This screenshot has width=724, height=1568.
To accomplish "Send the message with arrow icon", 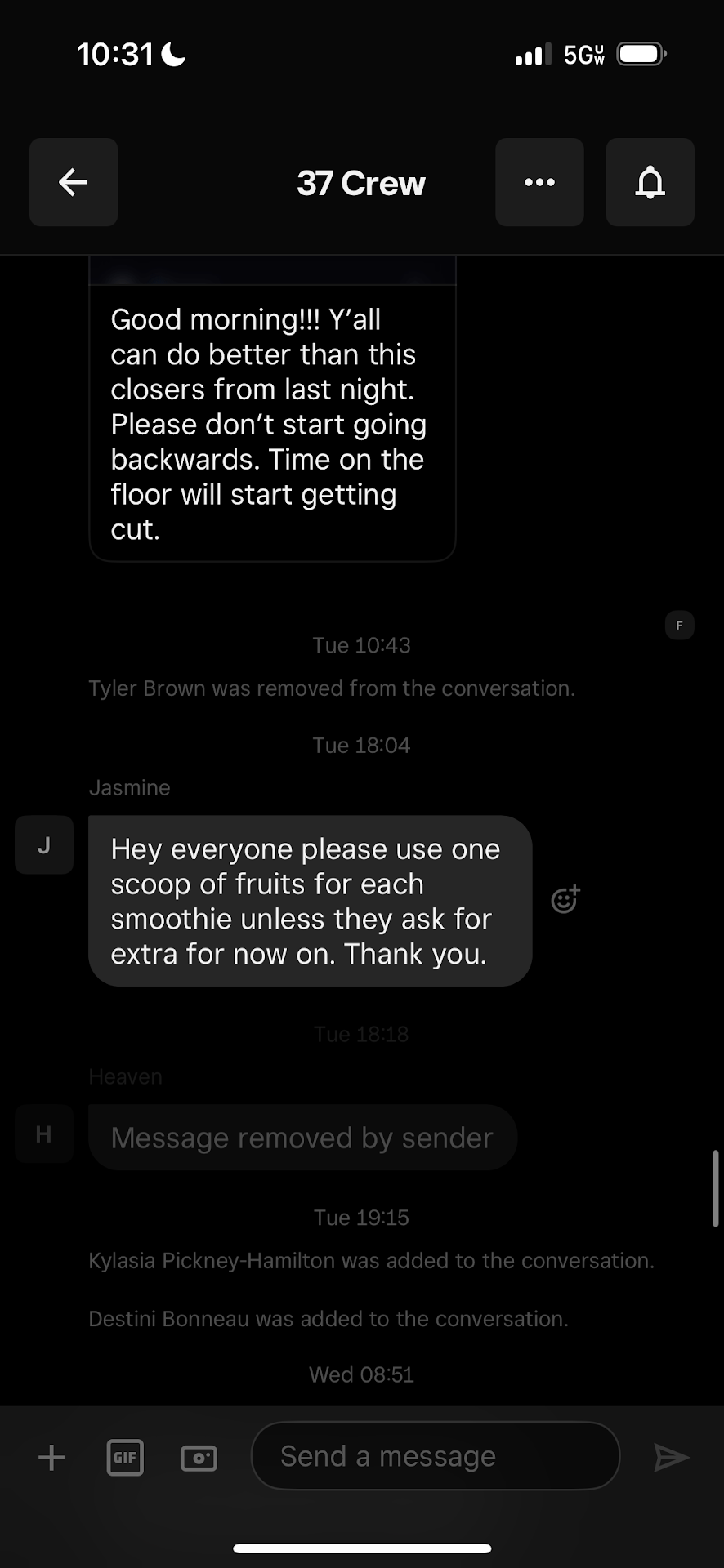I will coord(672,1458).
